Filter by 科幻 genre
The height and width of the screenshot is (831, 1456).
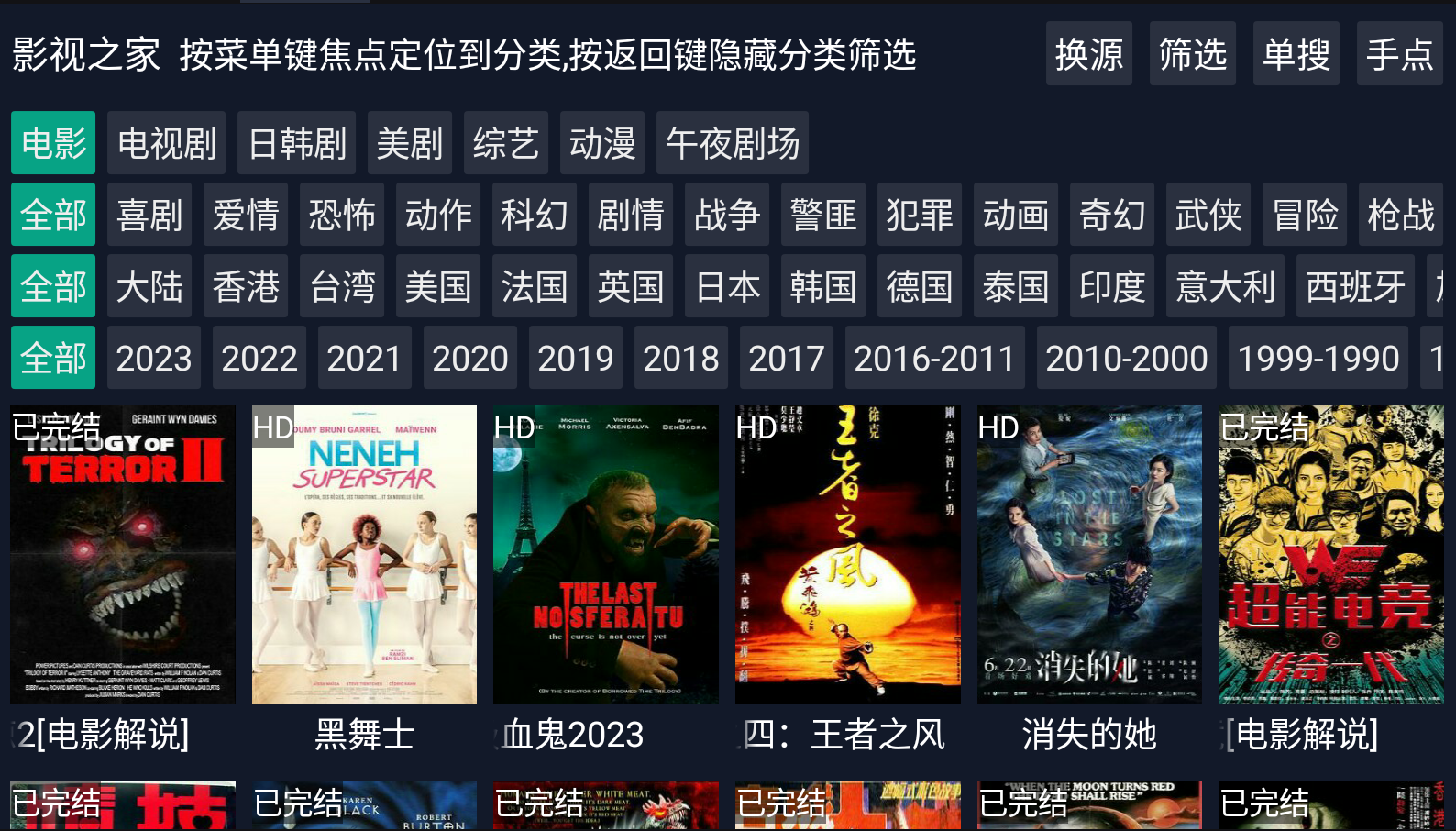pyautogui.click(x=535, y=215)
